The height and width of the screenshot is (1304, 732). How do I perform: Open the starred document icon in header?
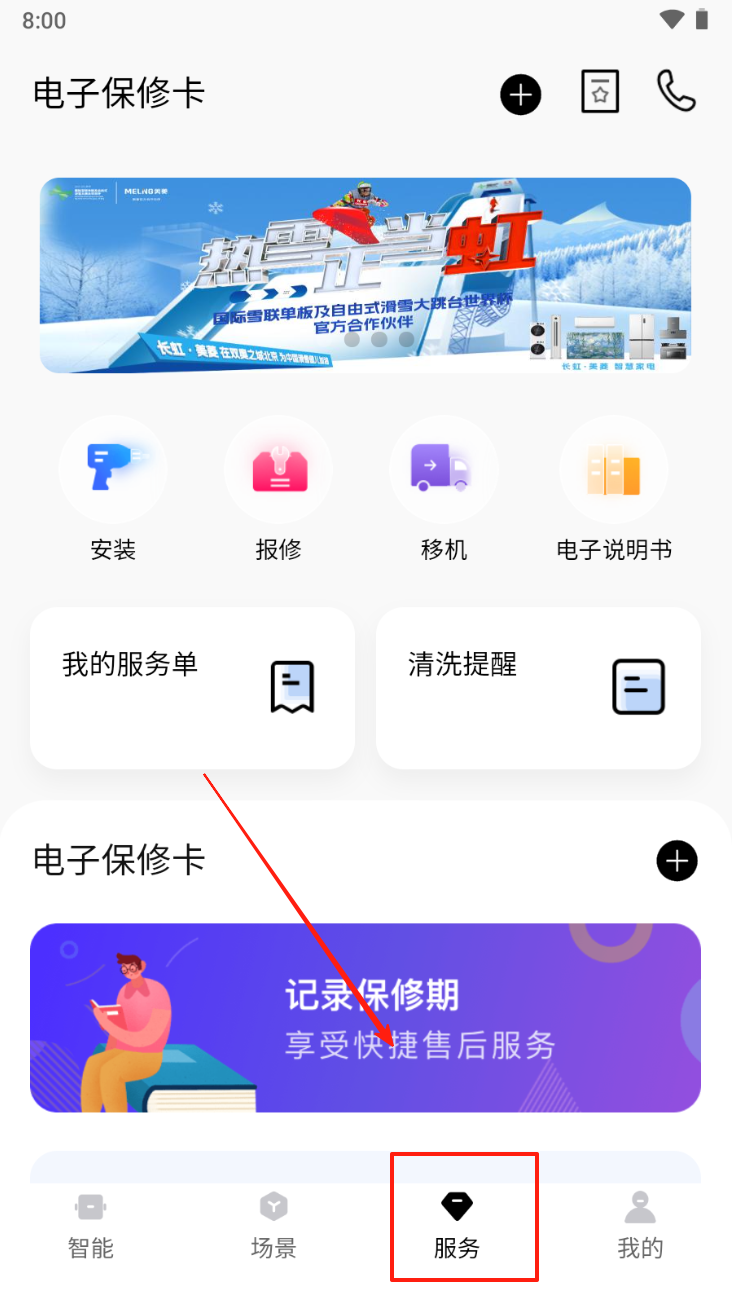[600, 93]
